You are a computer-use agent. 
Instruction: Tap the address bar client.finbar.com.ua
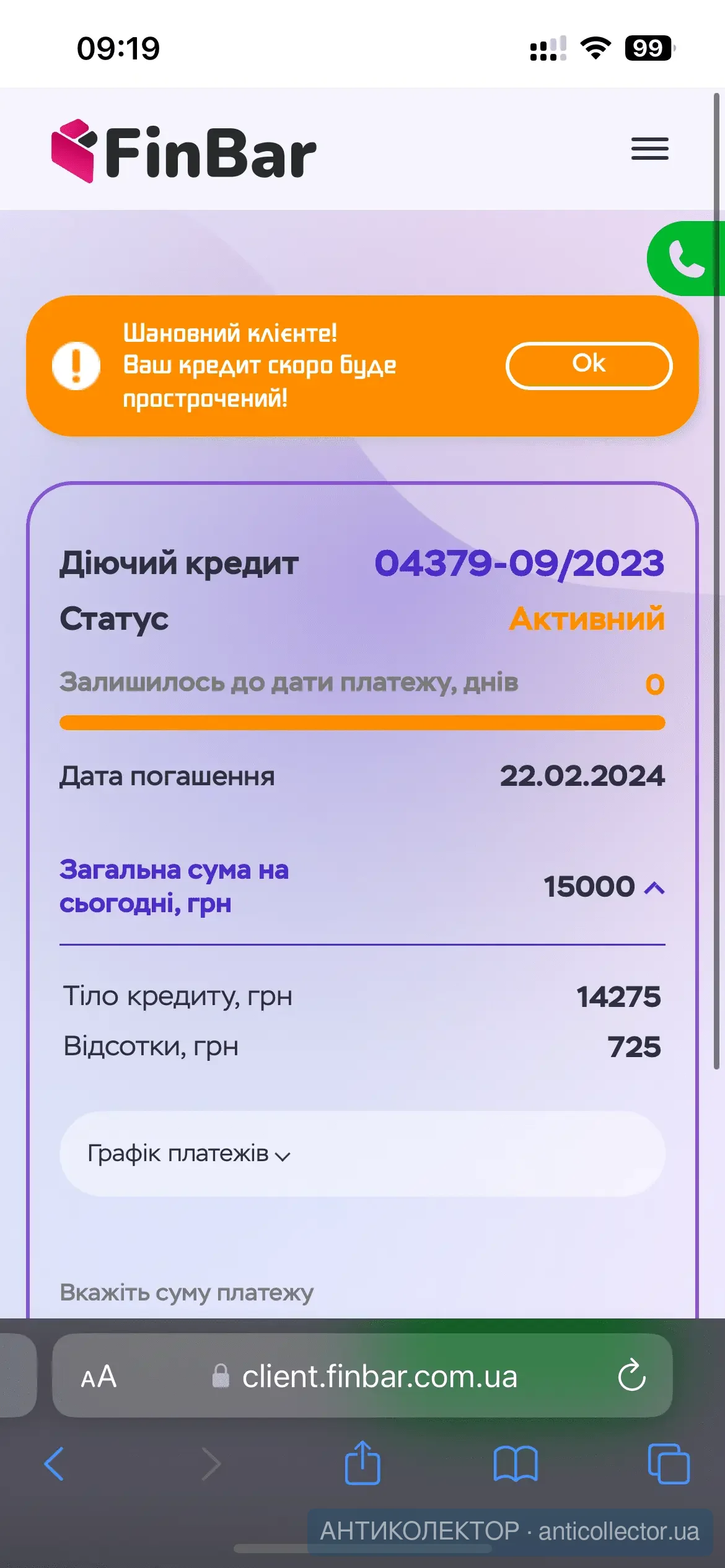click(x=379, y=1377)
